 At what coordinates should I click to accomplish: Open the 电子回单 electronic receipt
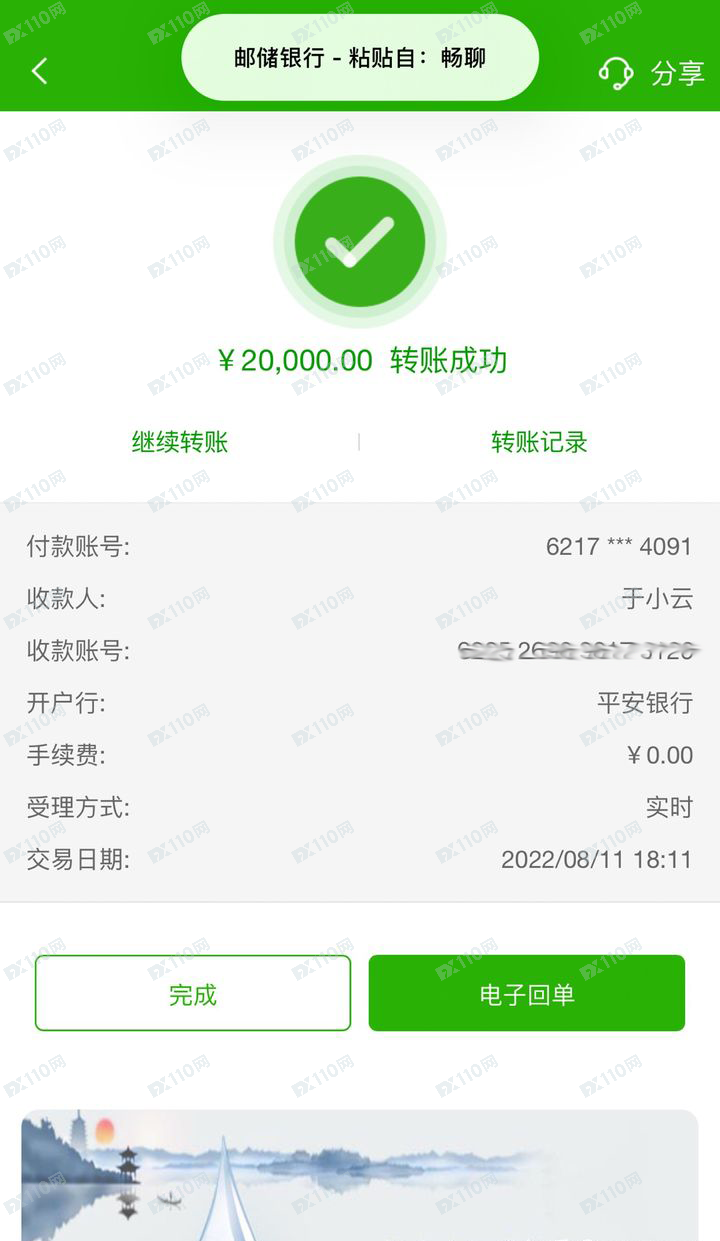tap(527, 993)
